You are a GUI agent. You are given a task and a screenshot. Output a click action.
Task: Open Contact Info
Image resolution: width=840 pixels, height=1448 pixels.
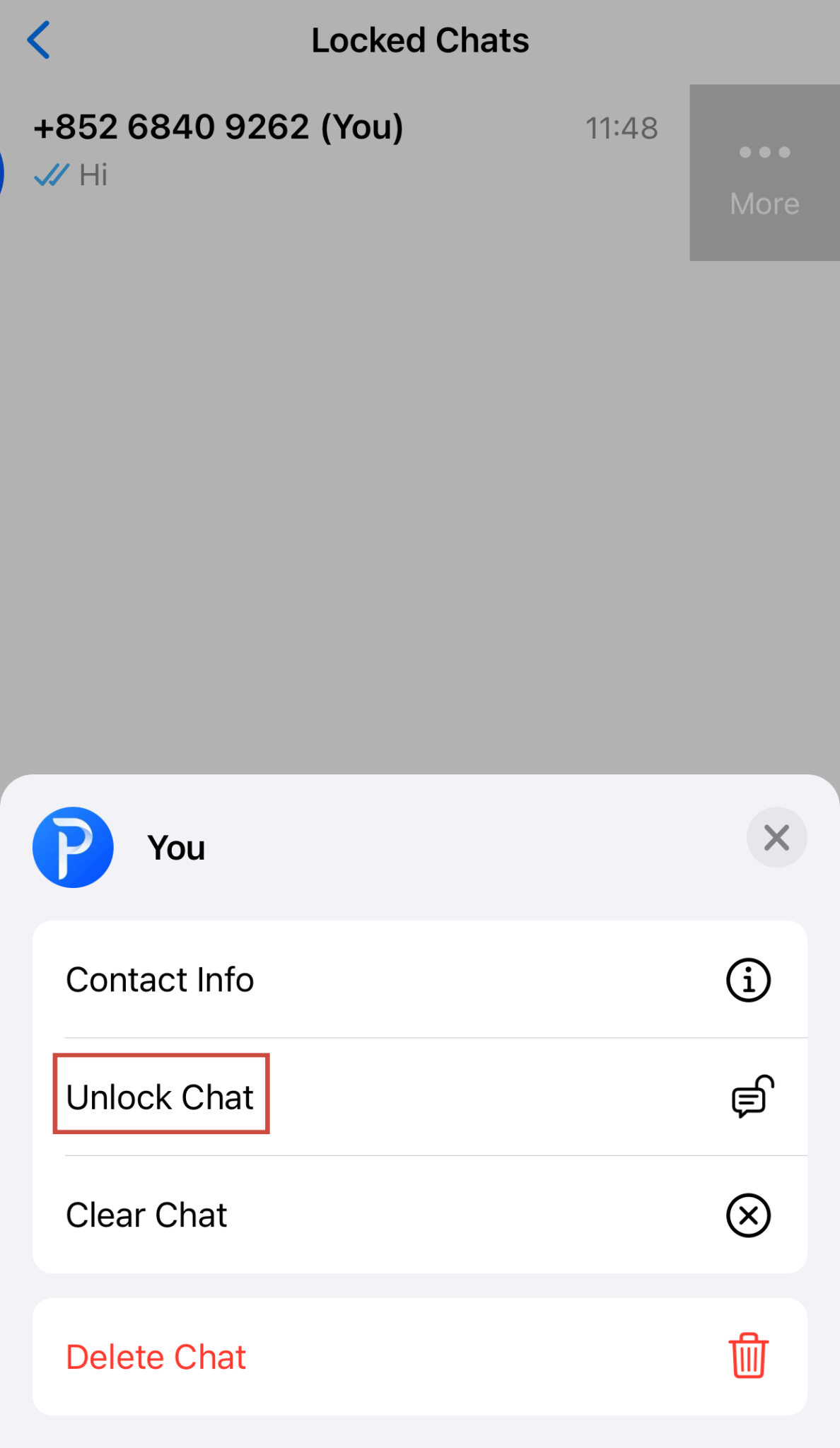[x=420, y=980]
